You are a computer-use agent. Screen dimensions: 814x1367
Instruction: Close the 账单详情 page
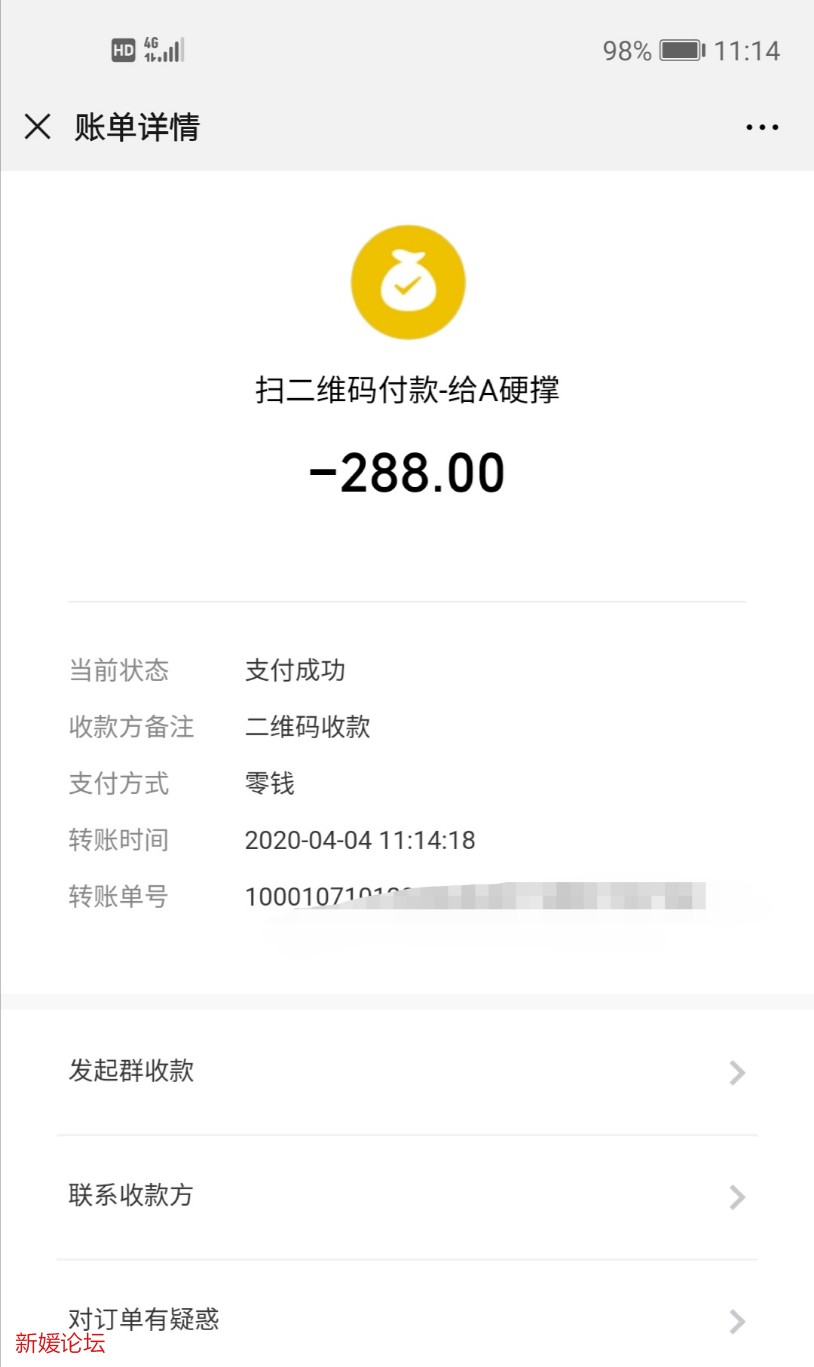coord(38,127)
